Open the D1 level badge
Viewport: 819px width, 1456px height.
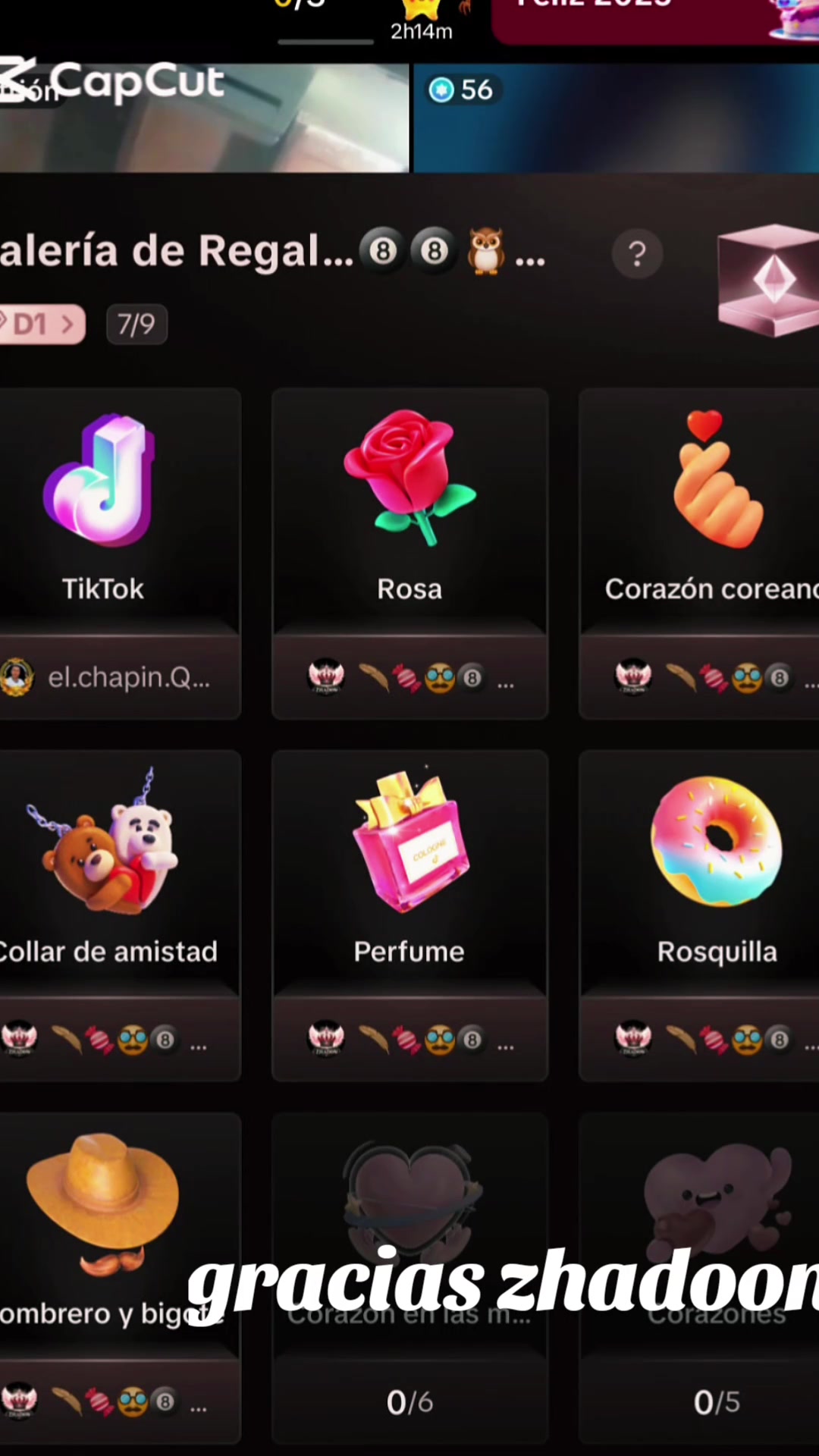[42, 325]
